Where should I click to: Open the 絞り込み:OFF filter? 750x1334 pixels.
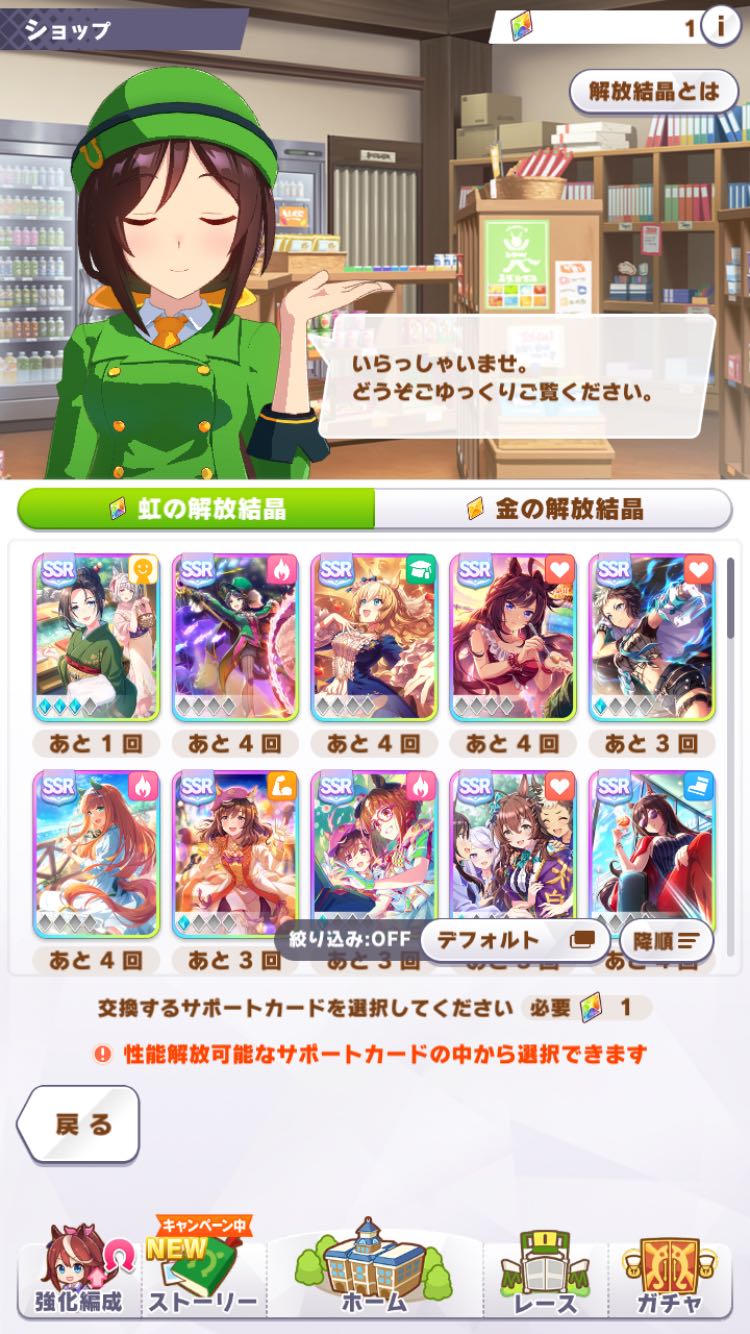(x=345, y=940)
